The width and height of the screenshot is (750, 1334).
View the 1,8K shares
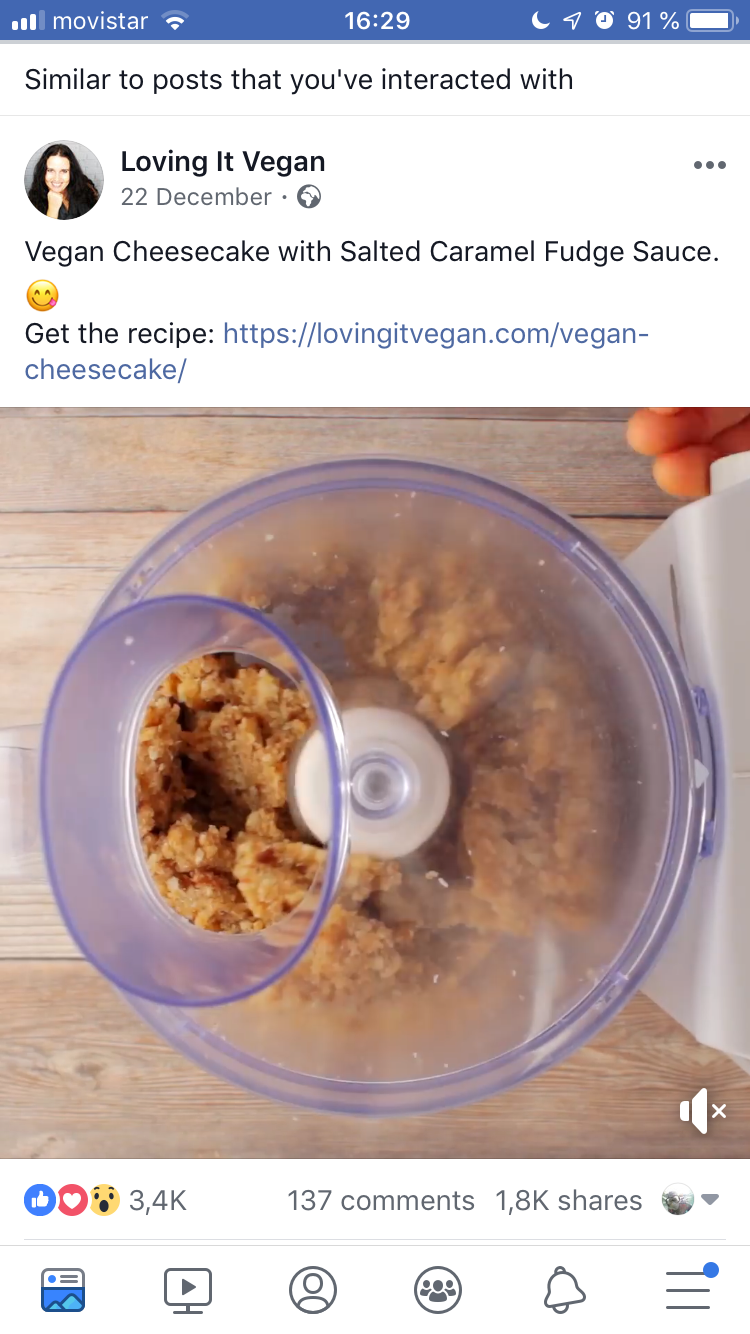(x=568, y=1200)
